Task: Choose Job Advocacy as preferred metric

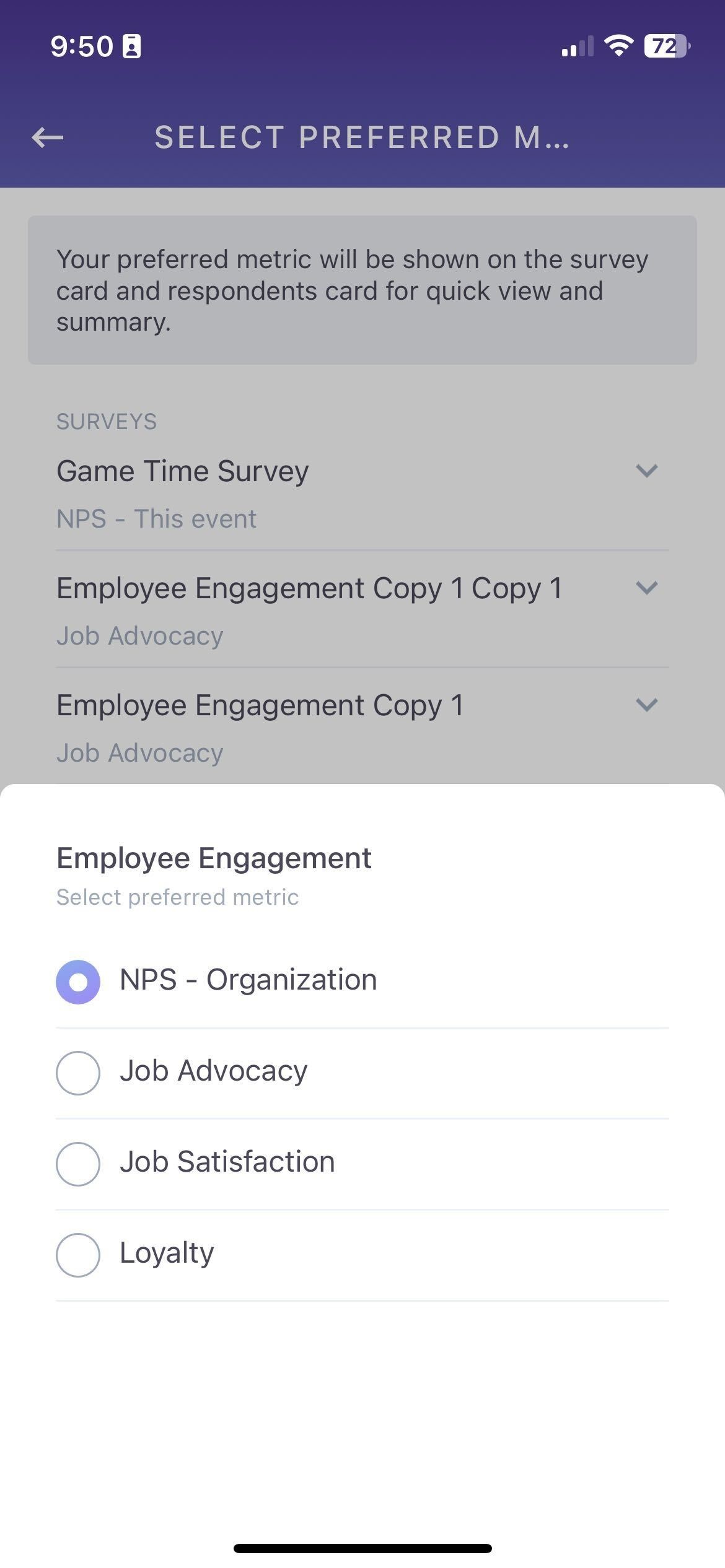Action: (78, 1073)
